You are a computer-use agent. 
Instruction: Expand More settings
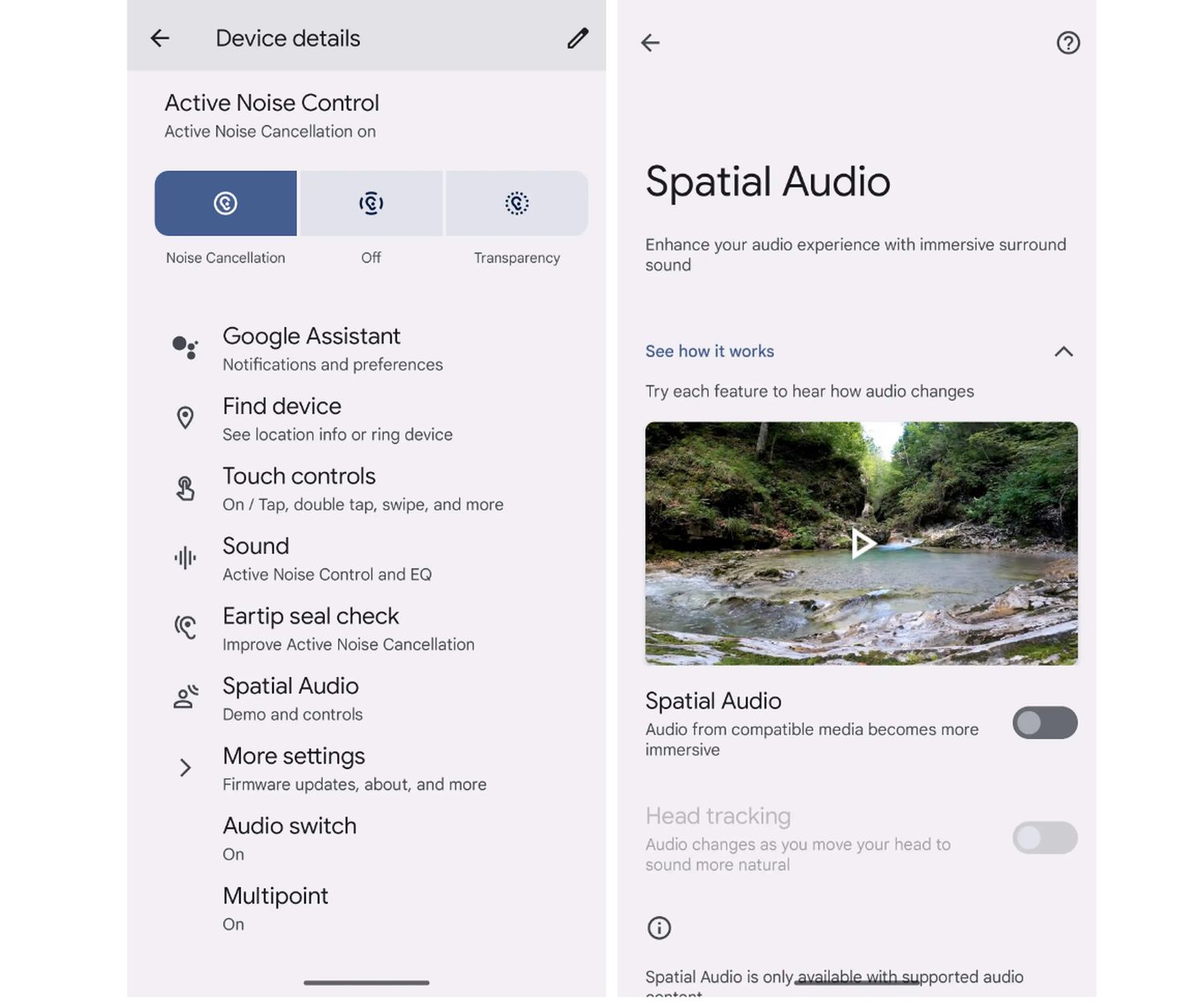click(353, 768)
